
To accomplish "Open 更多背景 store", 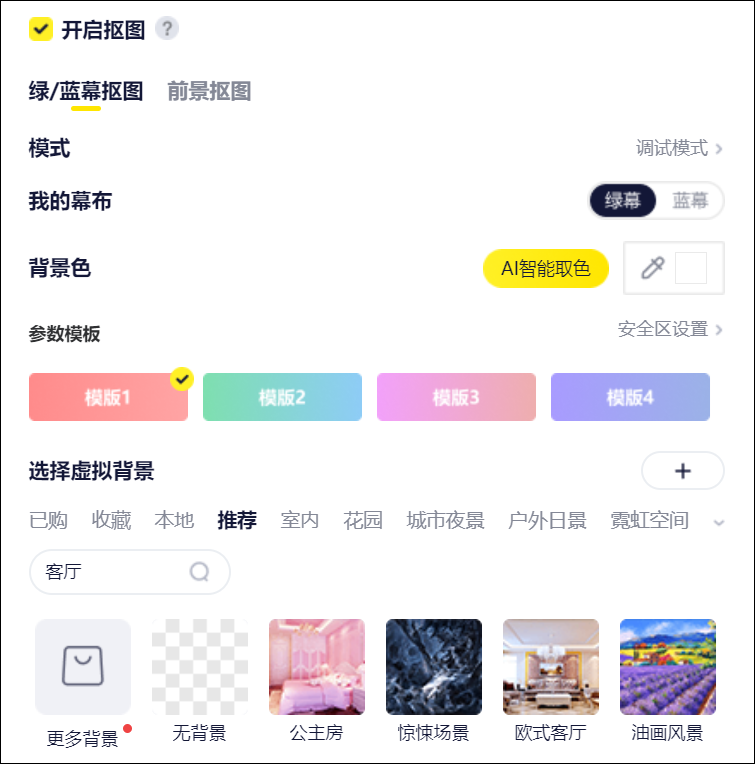I will [83, 667].
